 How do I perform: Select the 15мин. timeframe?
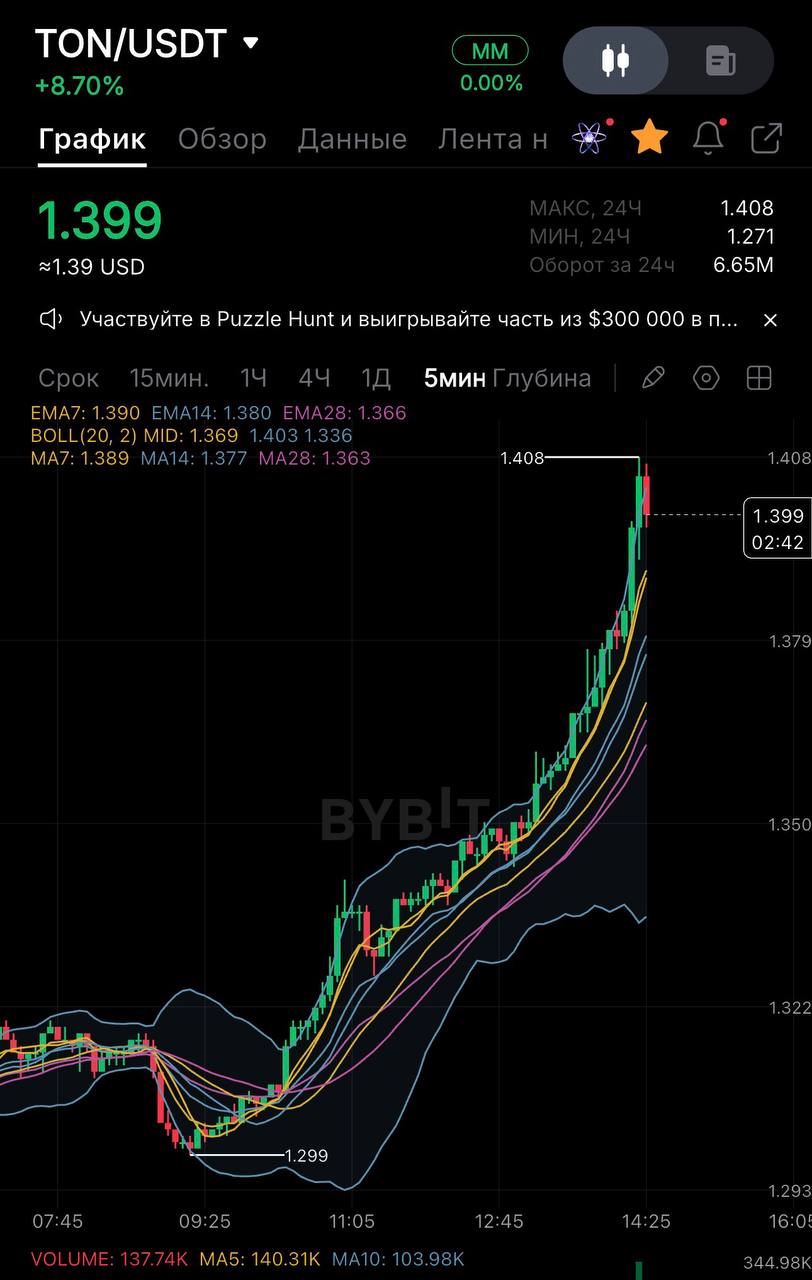point(169,378)
